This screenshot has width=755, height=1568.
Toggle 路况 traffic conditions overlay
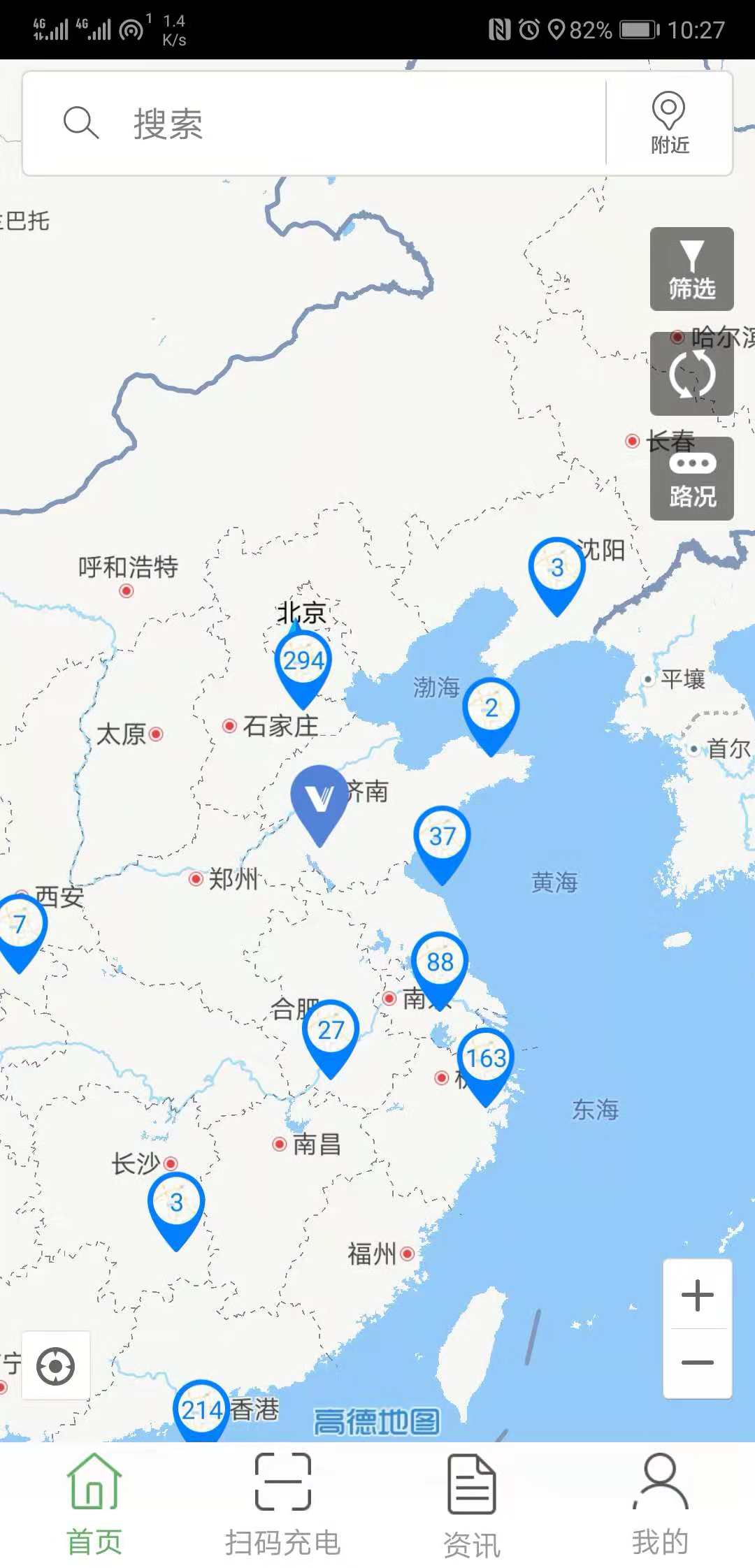(691, 479)
